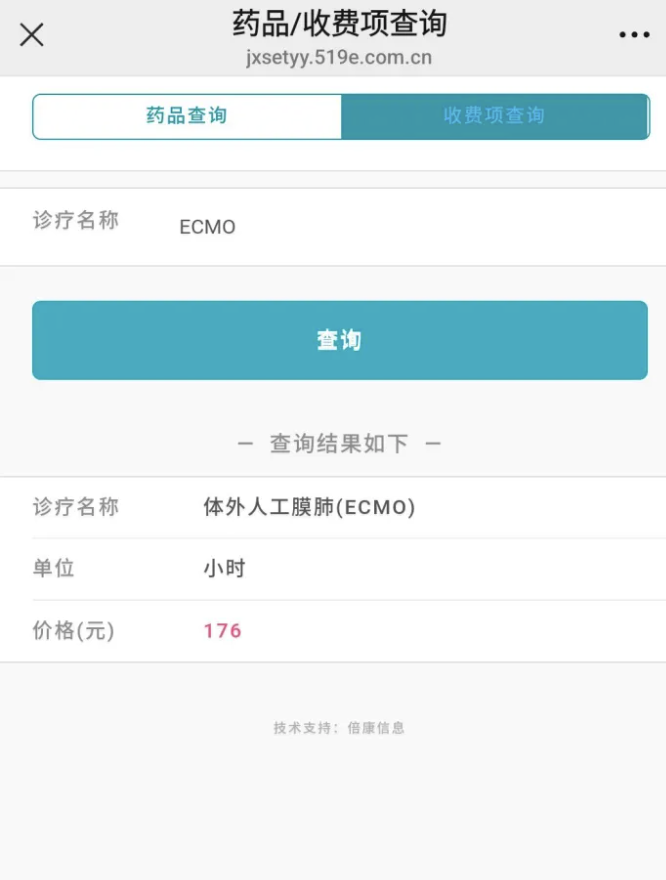The width and height of the screenshot is (666, 880).
Task: Edit the 诊疗名称 field containing ECMO
Action: 400,227
